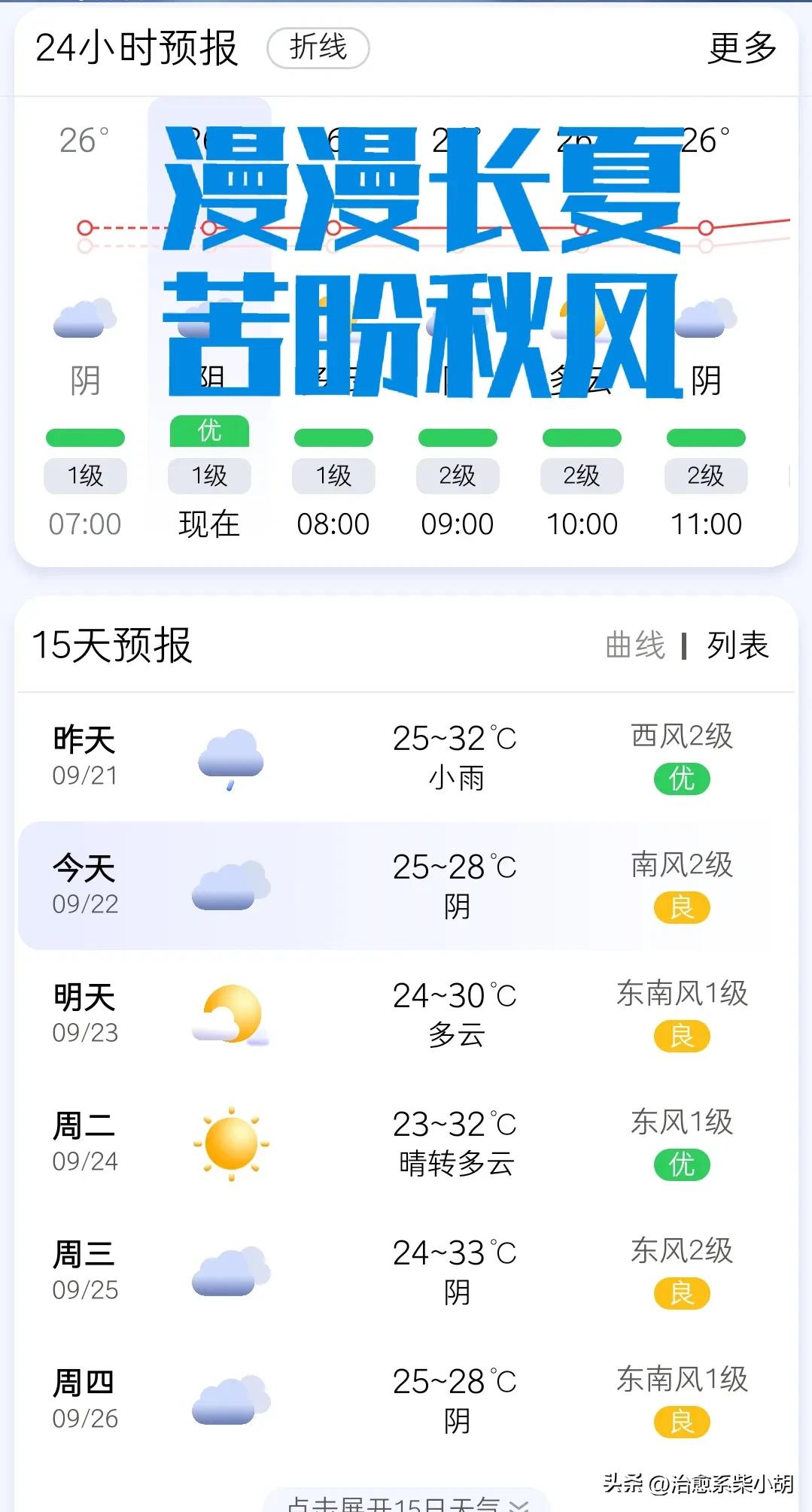
Task: Open details for the 今天 row
Action: (406, 888)
